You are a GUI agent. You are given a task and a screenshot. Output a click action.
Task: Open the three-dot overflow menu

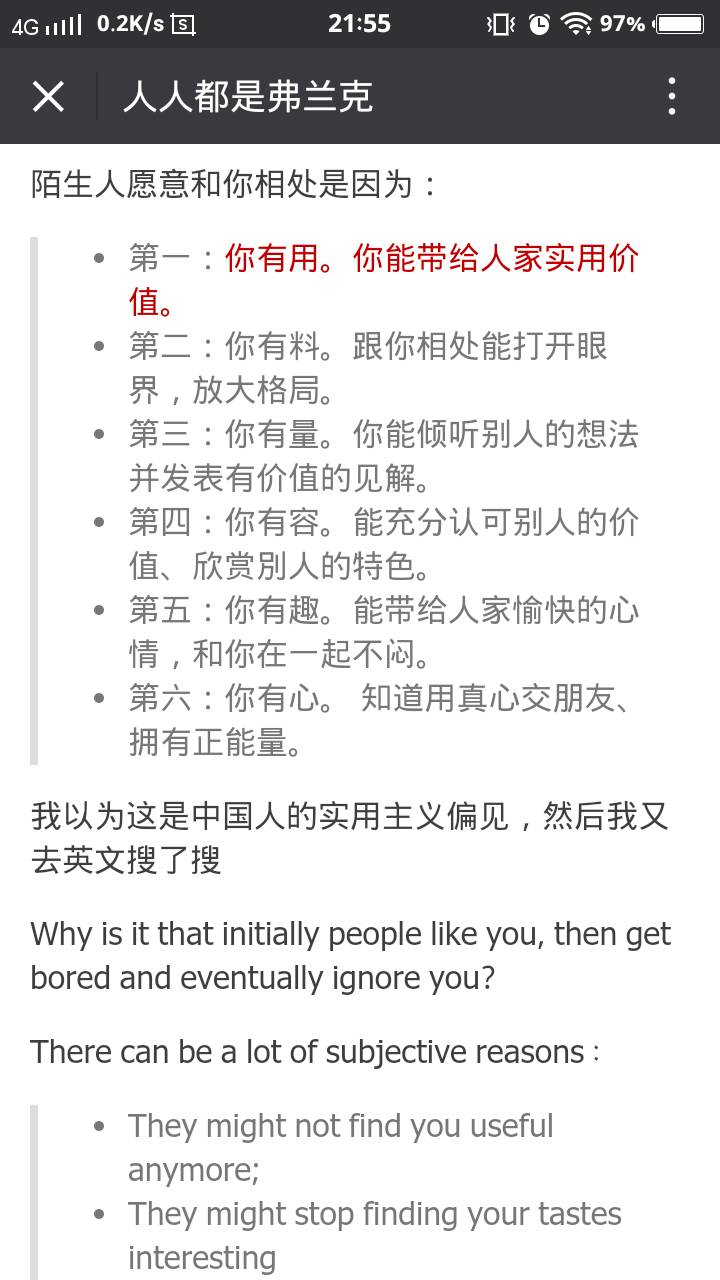click(672, 97)
